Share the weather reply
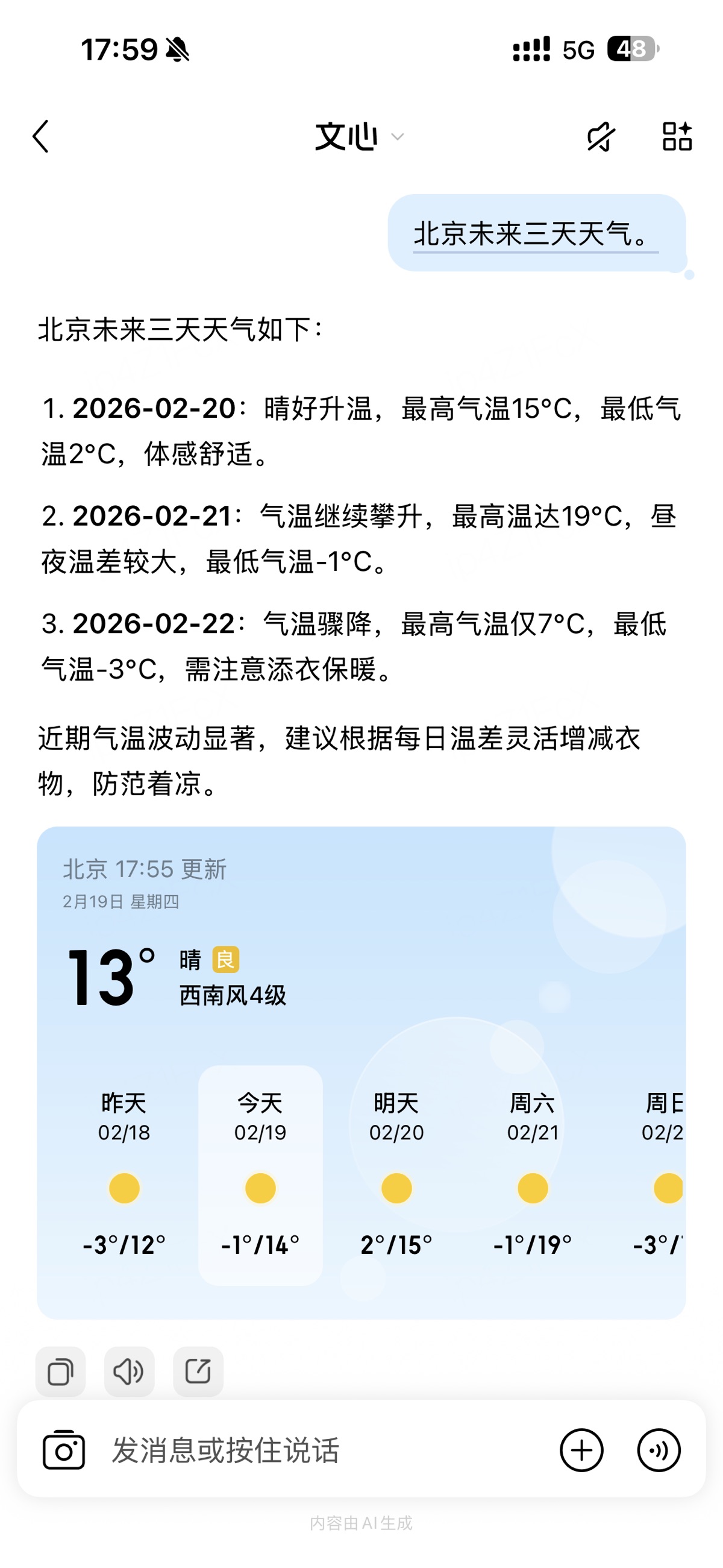The width and height of the screenshot is (723, 1568). (x=198, y=1372)
